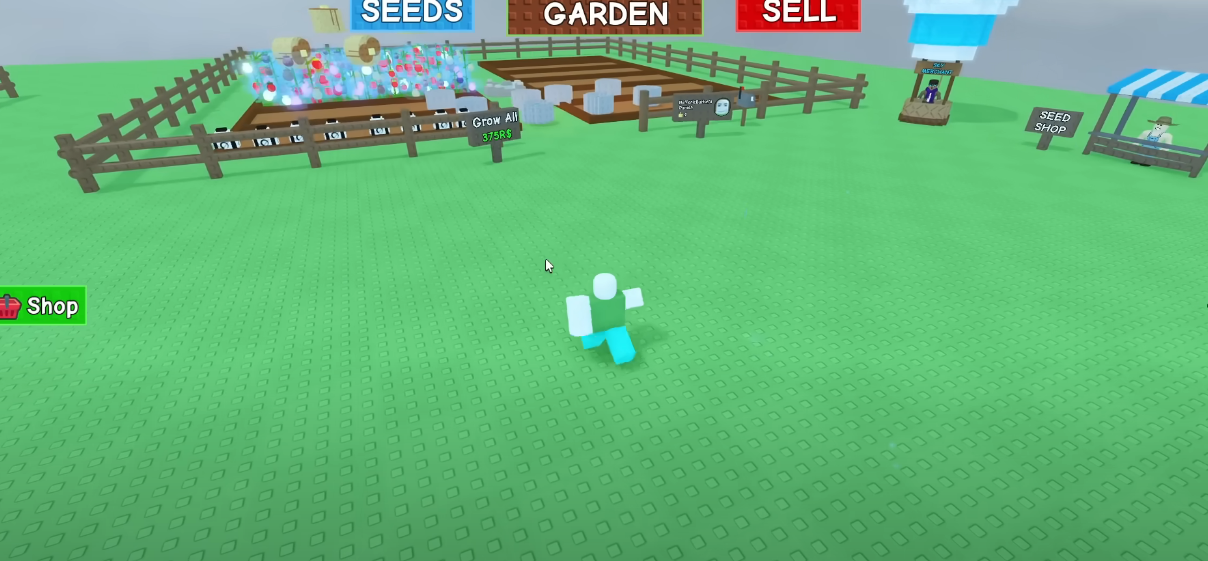Go to the Sell area

[x=798, y=14]
